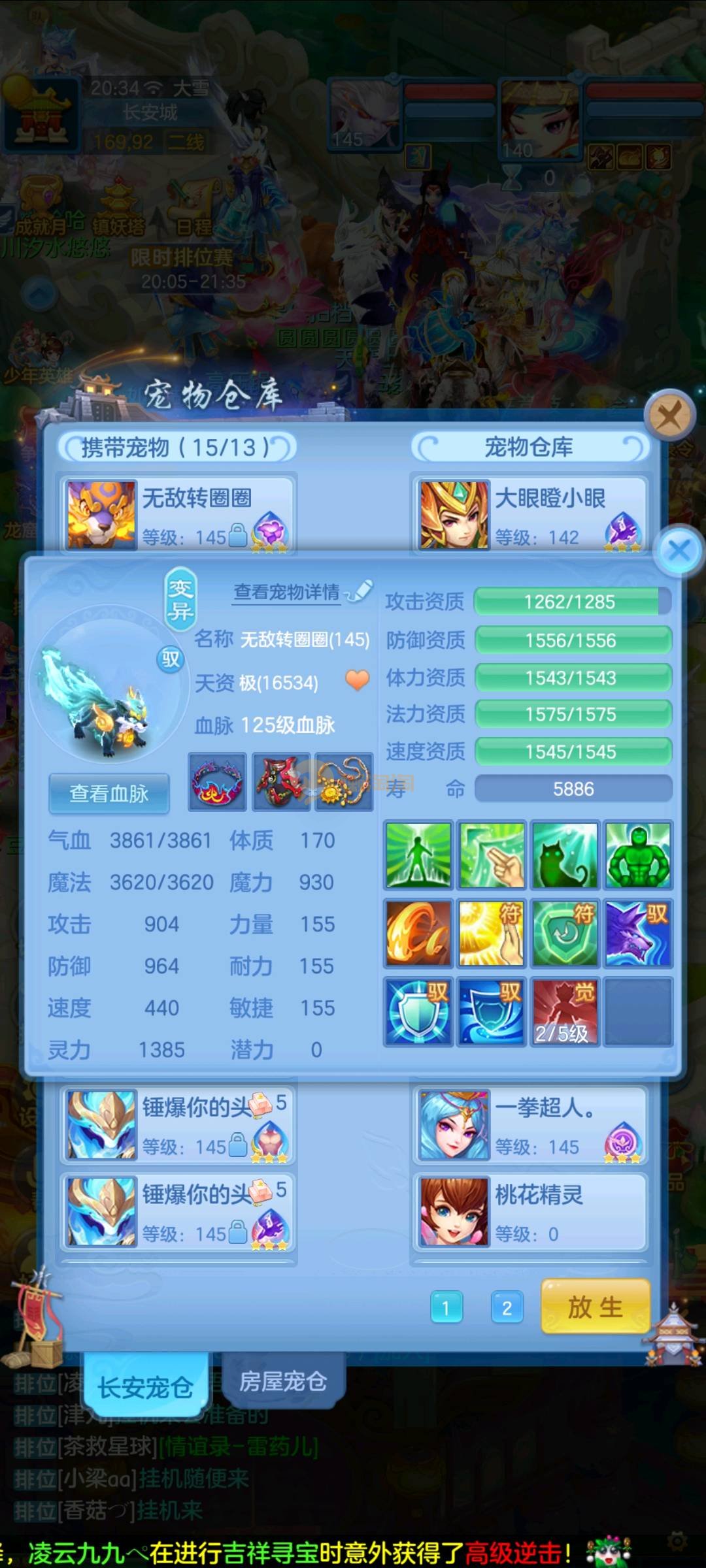Select warehouse pet 一拳超人。
The image size is (706, 1568).
[x=529, y=1125]
